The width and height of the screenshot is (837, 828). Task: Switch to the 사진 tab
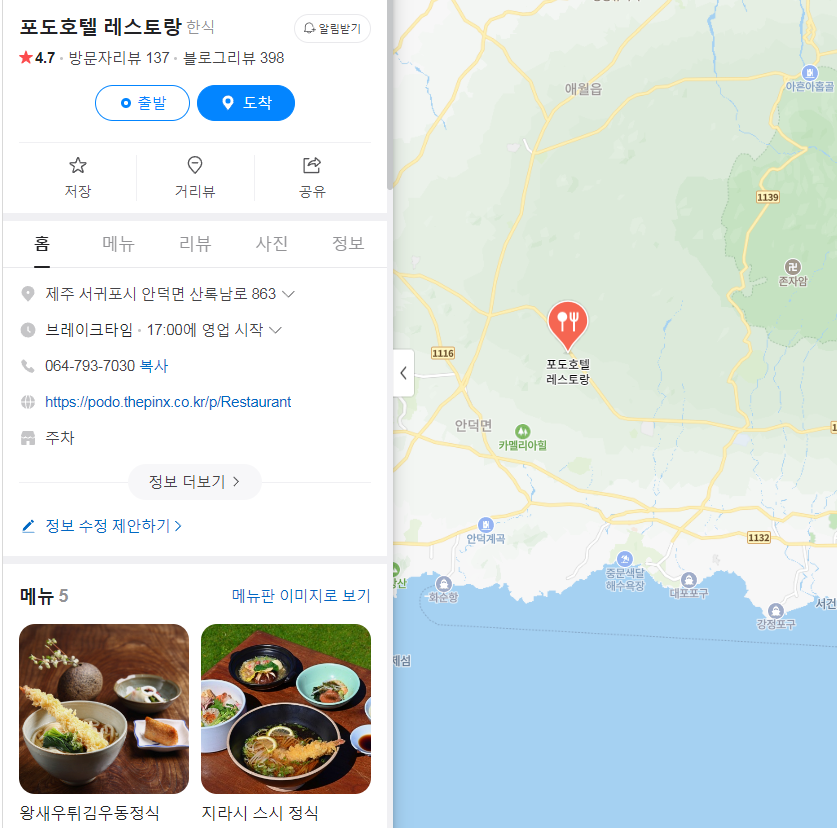(272, 244)
